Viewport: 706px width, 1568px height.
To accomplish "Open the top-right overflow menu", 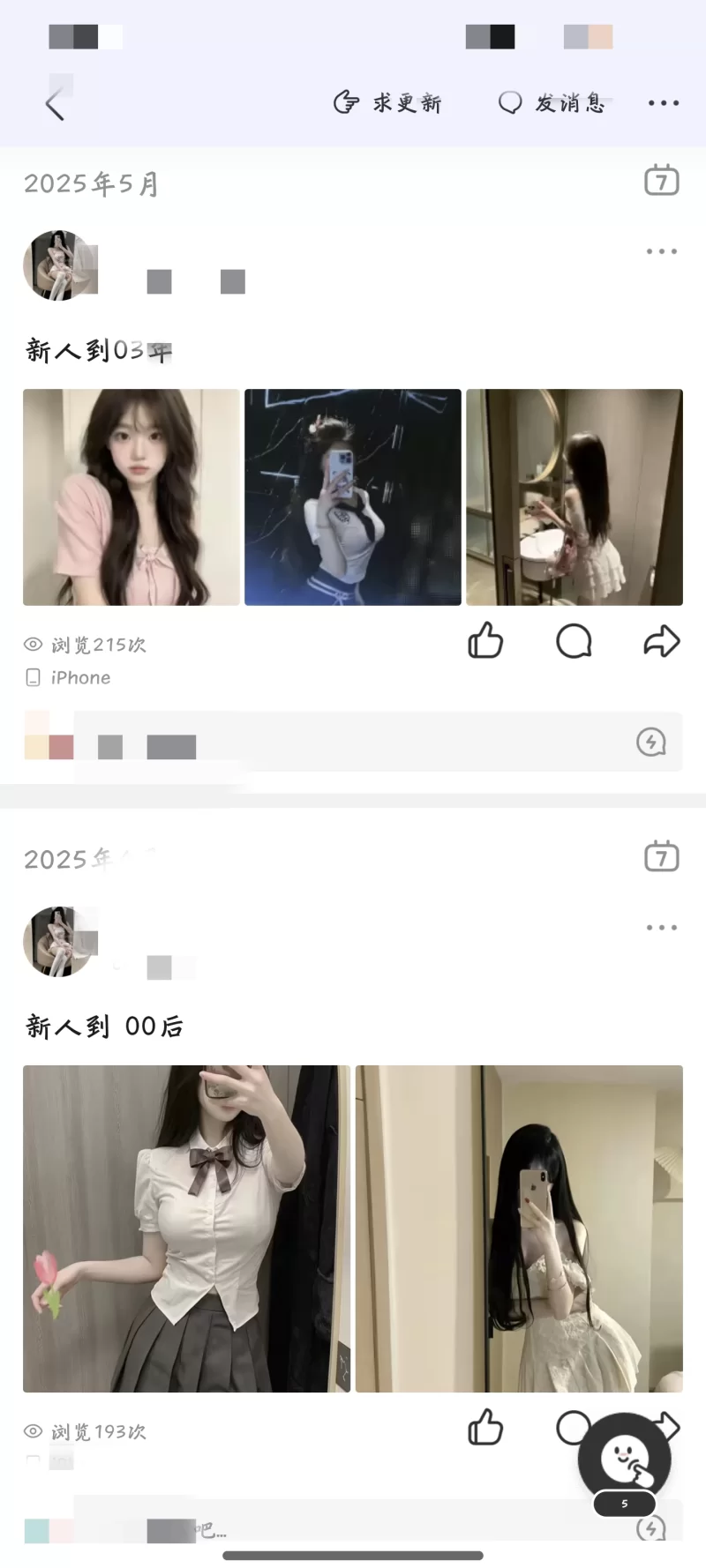I will click(x=663, y=102).
